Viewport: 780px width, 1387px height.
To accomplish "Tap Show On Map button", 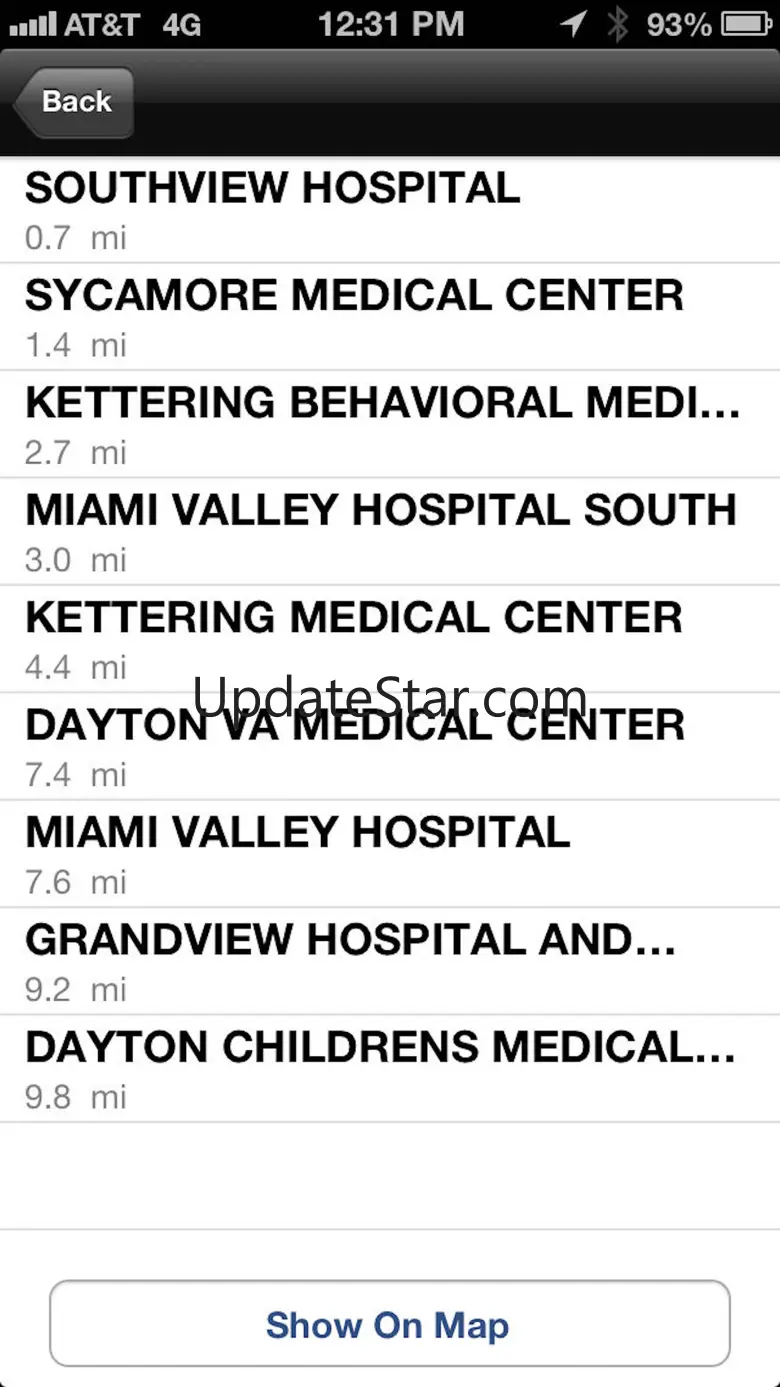I will tap(389, 1325).
